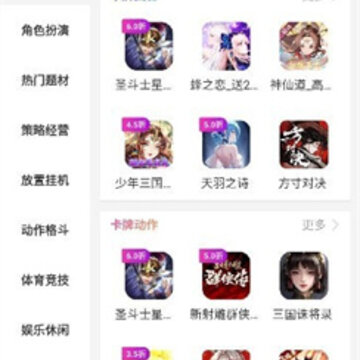Tap 更多 next to 卡牌动作
Viewport: 360px width, 360px height.
320,225
